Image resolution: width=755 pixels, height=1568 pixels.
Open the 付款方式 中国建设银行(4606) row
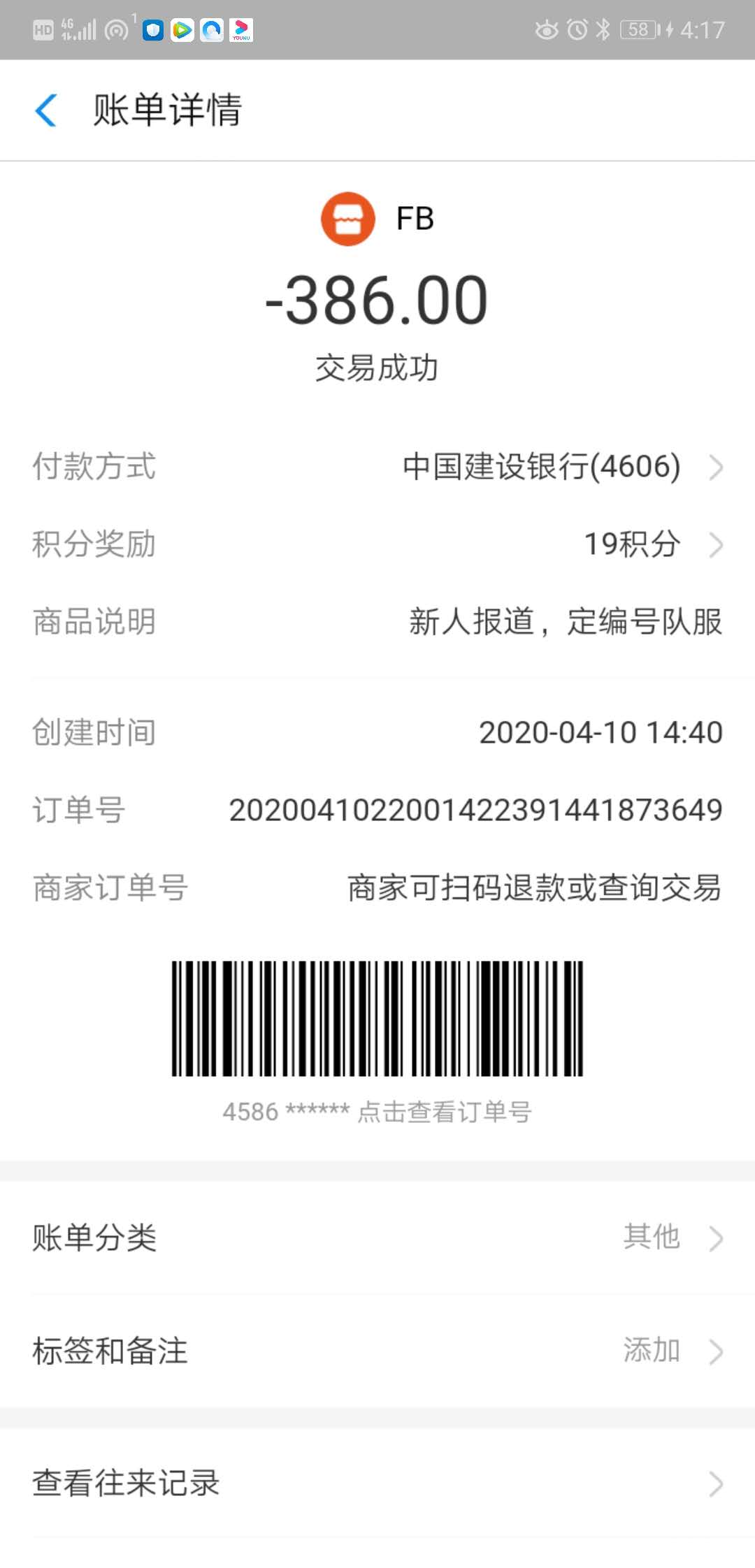click(x=377, y=467)
